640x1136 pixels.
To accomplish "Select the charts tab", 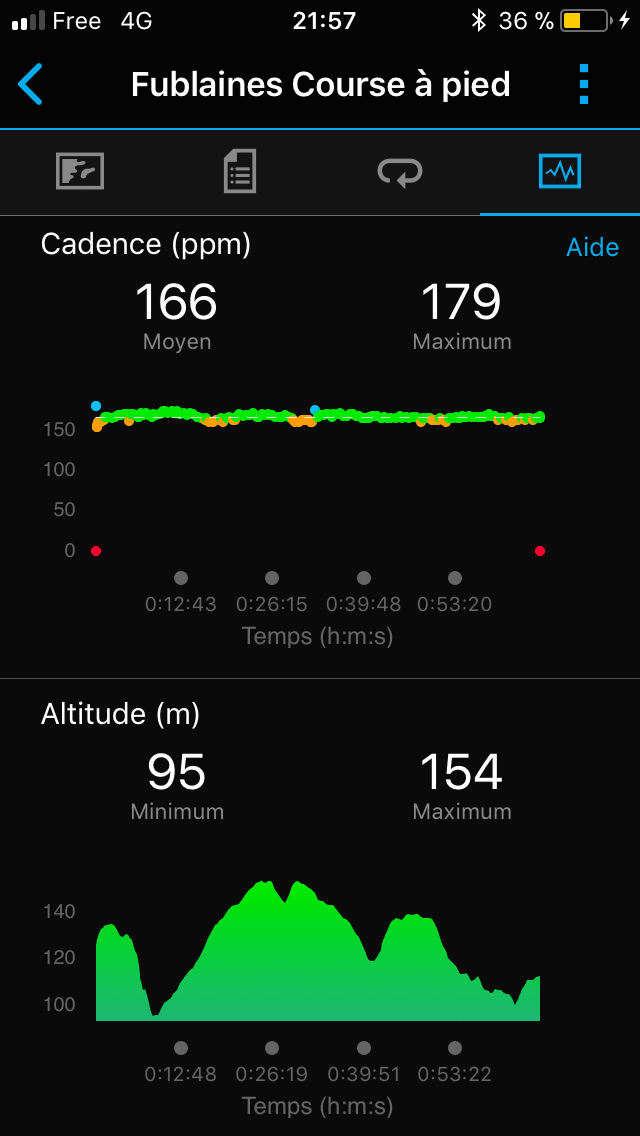I will [x=559, y=172].
